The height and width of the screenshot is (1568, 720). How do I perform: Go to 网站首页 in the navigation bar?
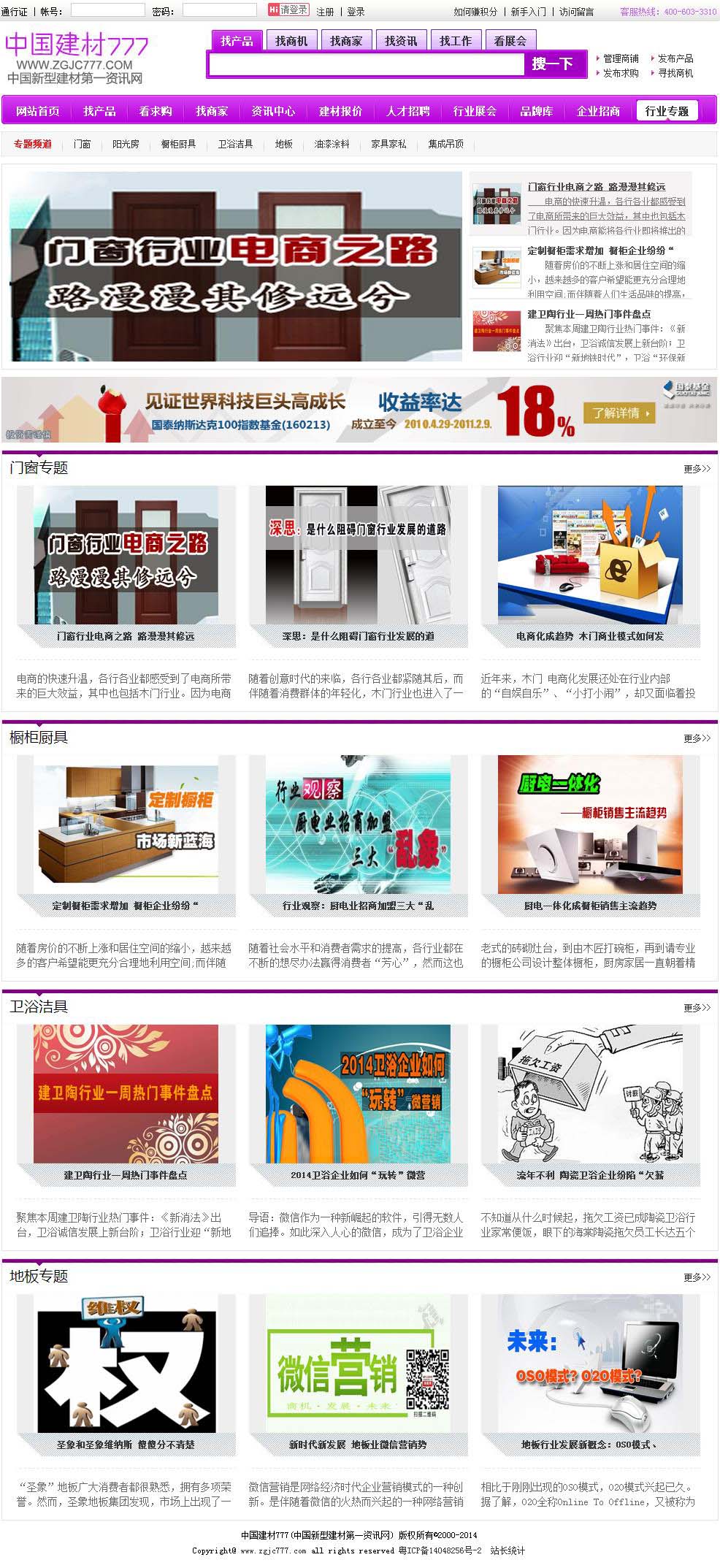tap(38, 111)
